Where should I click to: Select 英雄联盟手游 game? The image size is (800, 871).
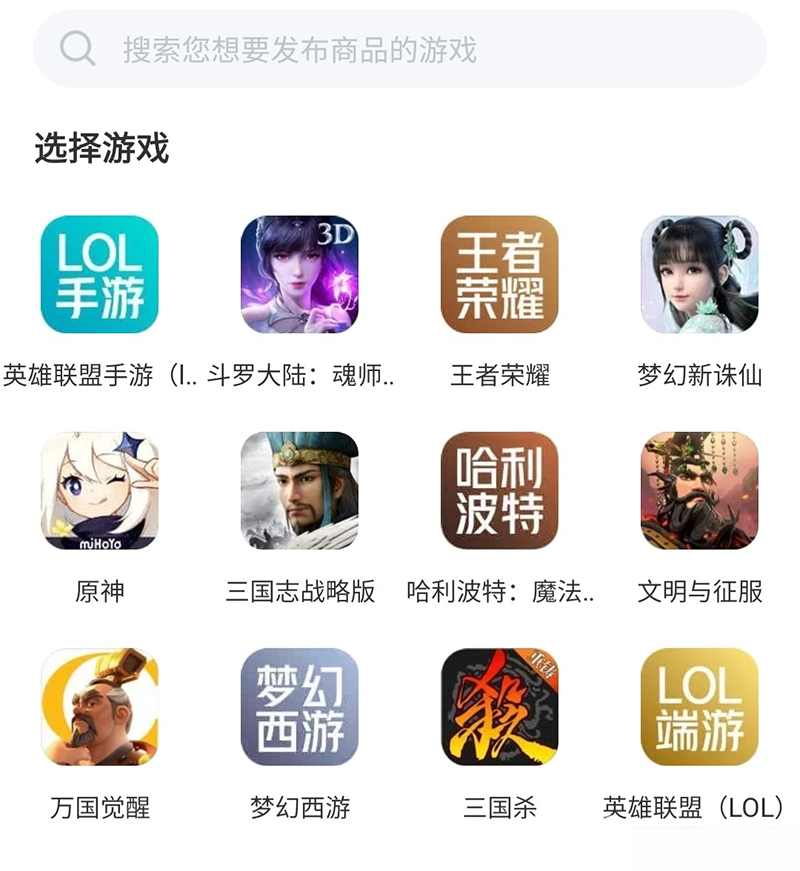coord(99,275)
